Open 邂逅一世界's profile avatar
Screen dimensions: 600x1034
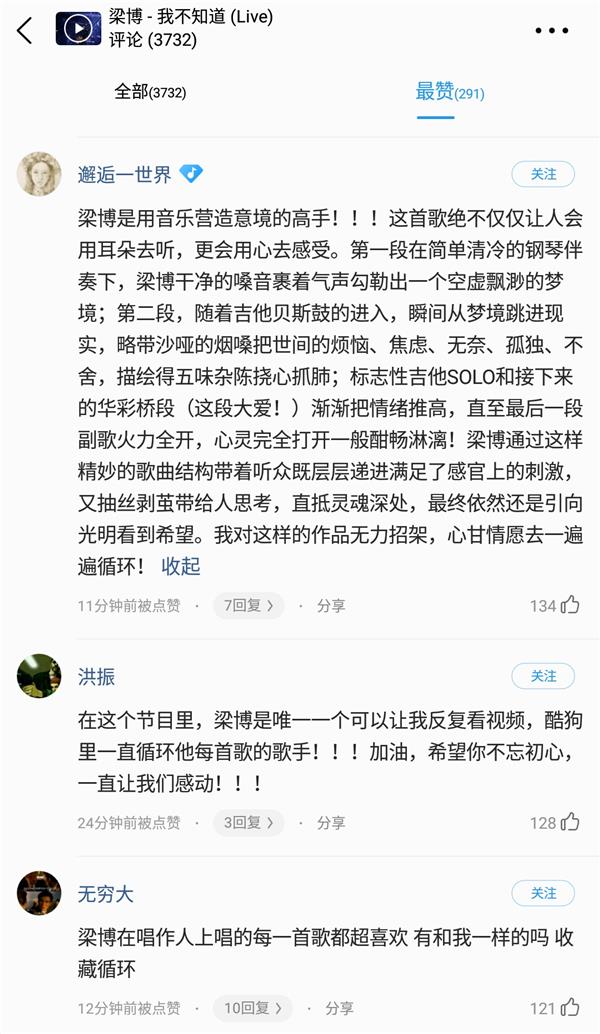pos(39,174)
